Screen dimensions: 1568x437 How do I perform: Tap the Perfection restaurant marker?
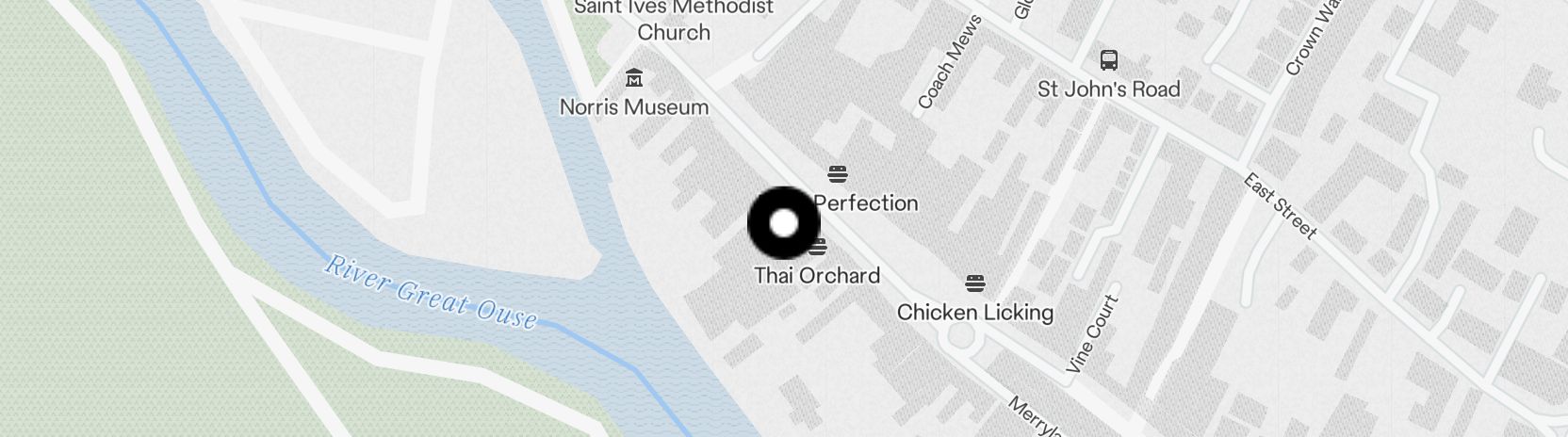[x=837, y=173]
